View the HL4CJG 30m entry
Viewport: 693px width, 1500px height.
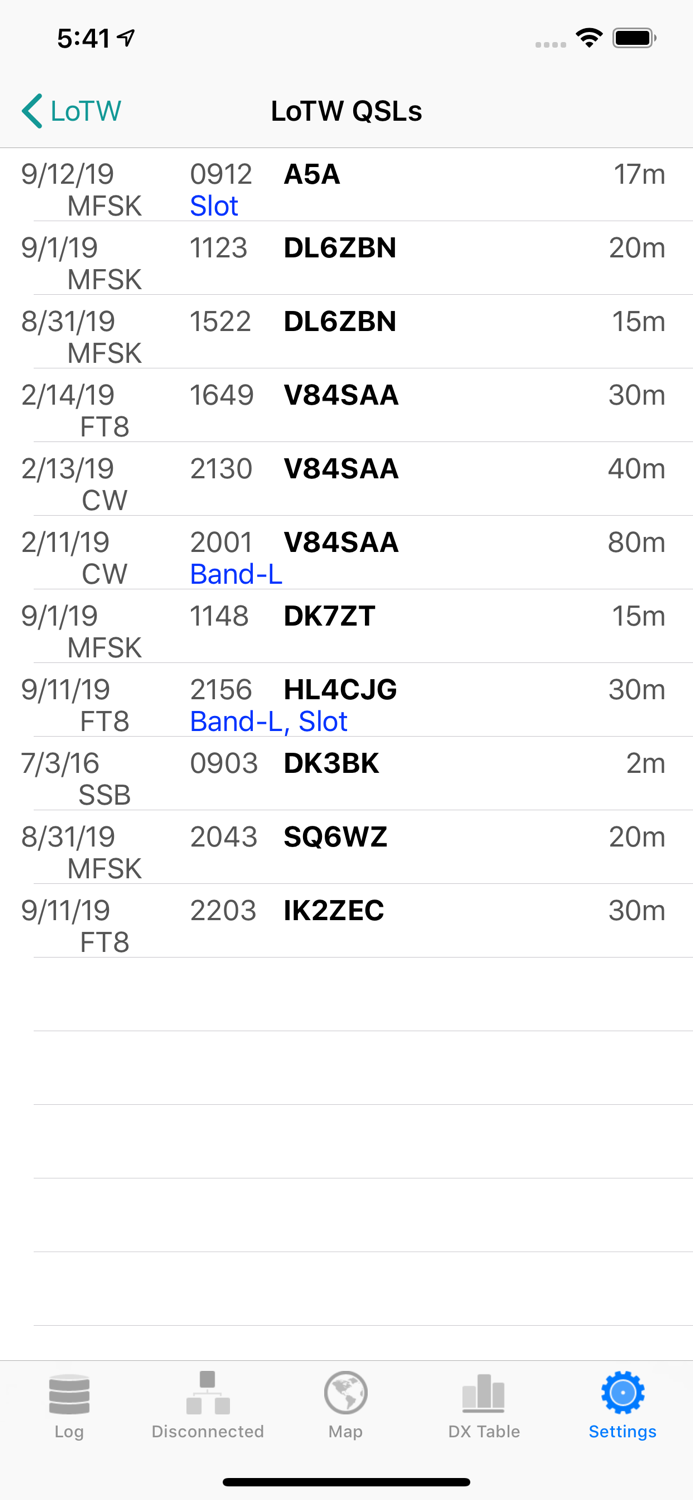tap(346, 700)
